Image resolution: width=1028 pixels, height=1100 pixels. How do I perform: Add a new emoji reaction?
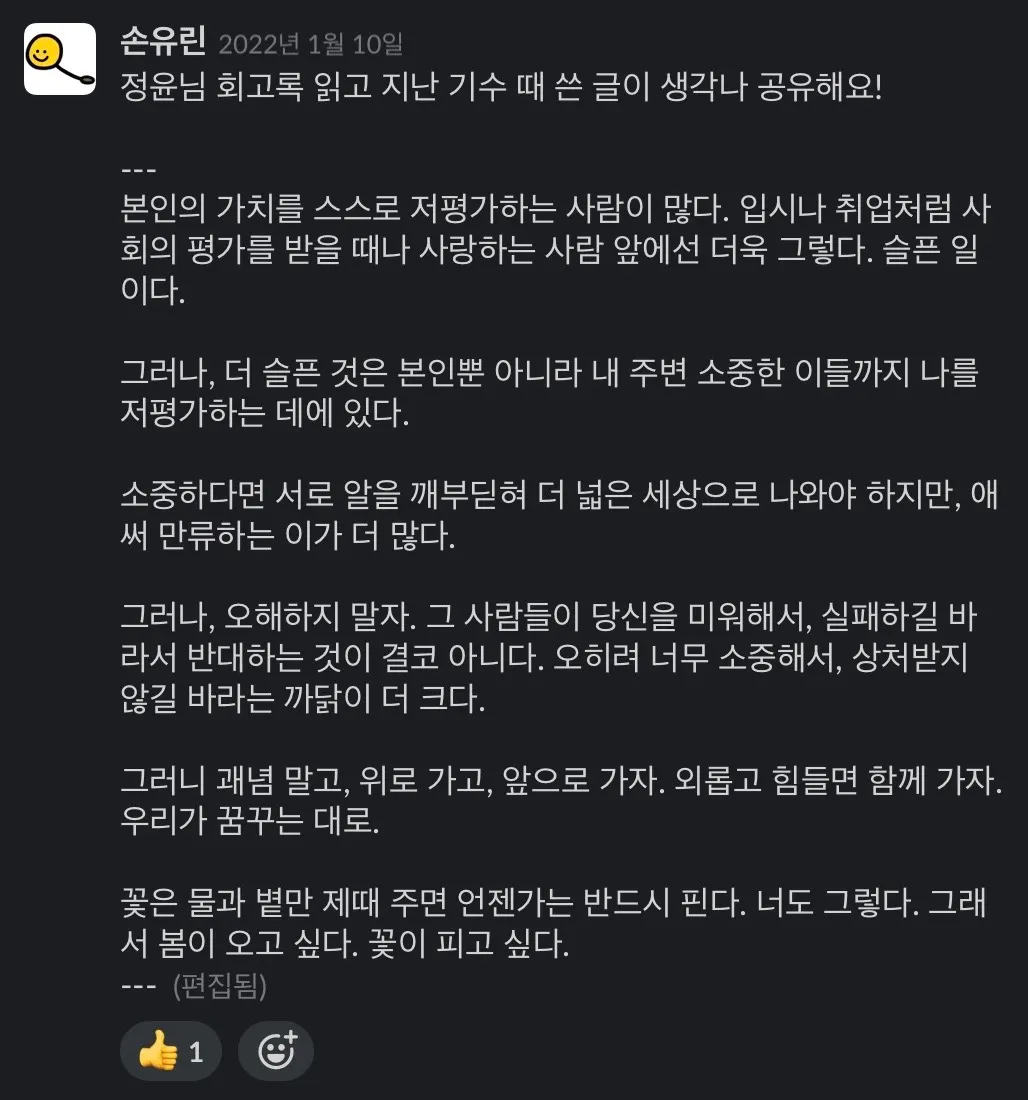(x=276, y=1051)
